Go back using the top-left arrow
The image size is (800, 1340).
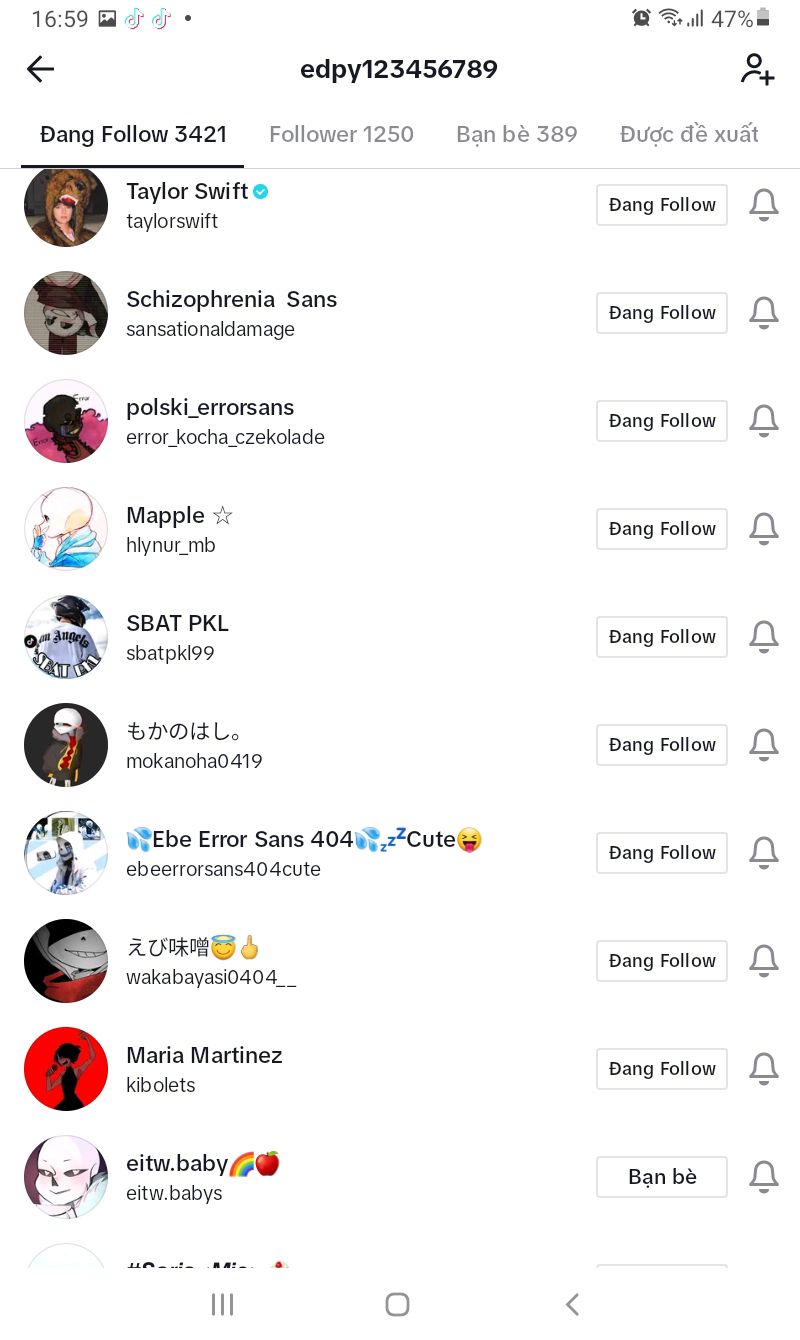pos(40,69)
